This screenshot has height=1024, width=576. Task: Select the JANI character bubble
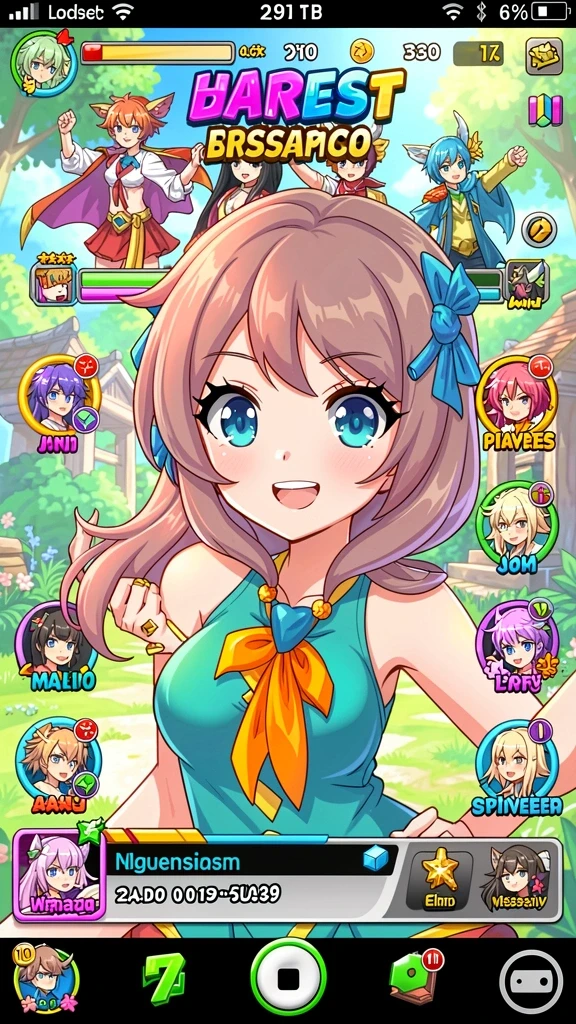pos(59,403)
